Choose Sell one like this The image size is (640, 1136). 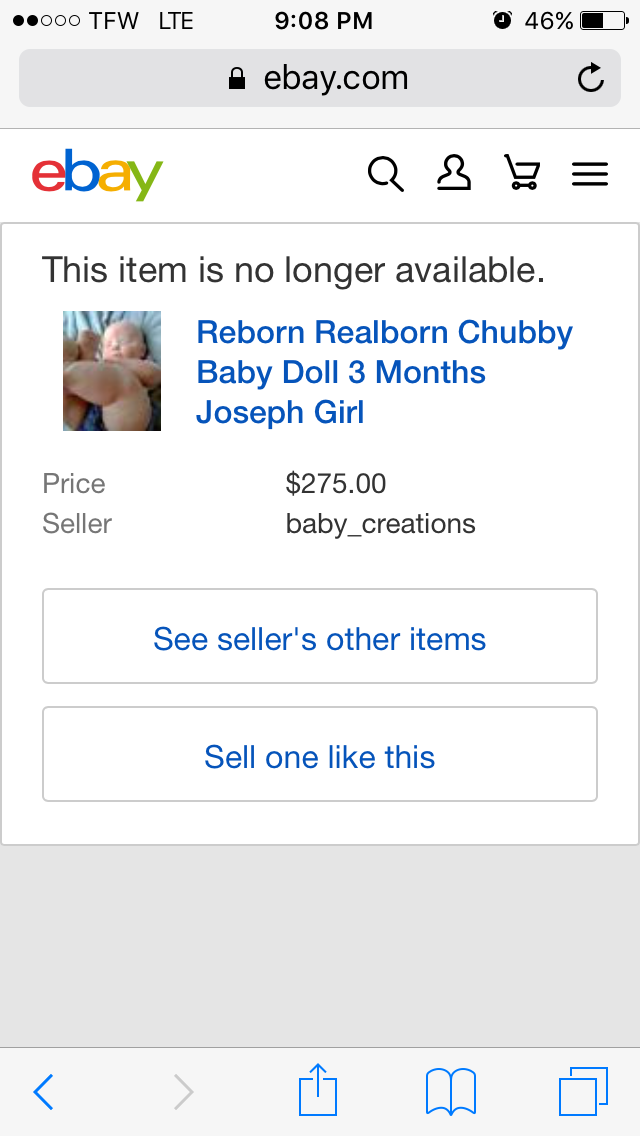click(320, 754)
